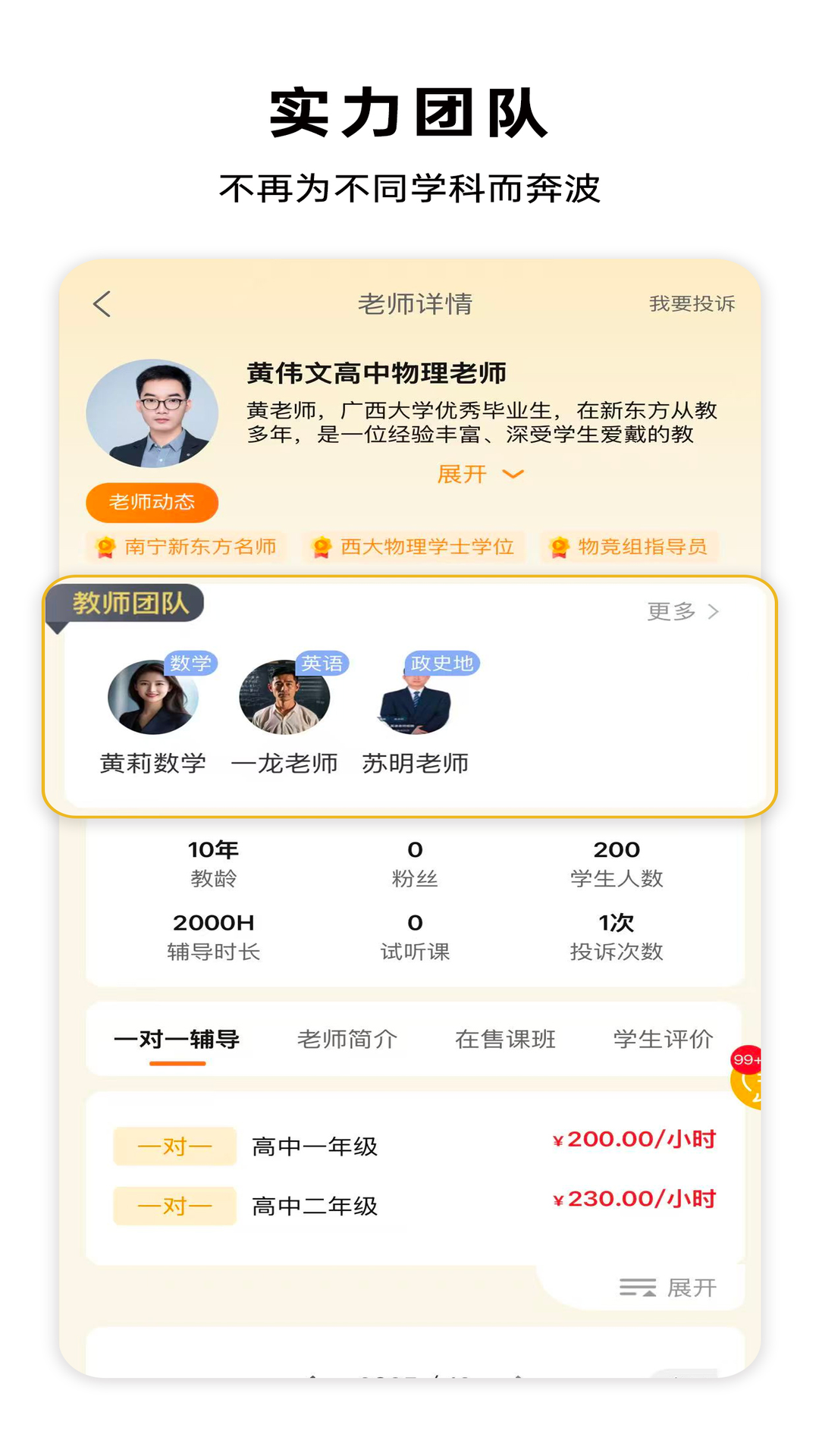Open the 学生评价 tab

[x=662, y=1040]
